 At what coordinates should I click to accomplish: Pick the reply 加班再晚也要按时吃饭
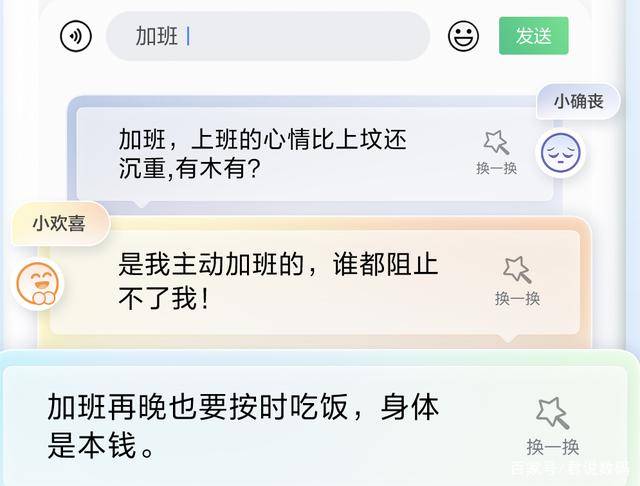point(243,424)
